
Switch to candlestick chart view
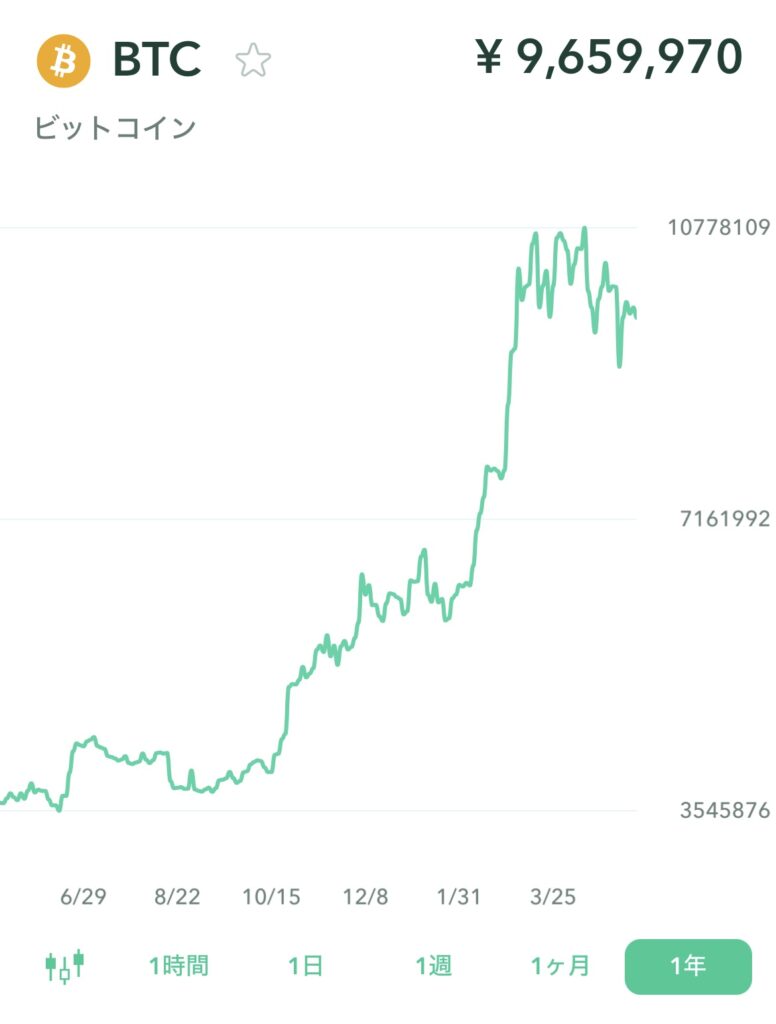tap(65, 966)
